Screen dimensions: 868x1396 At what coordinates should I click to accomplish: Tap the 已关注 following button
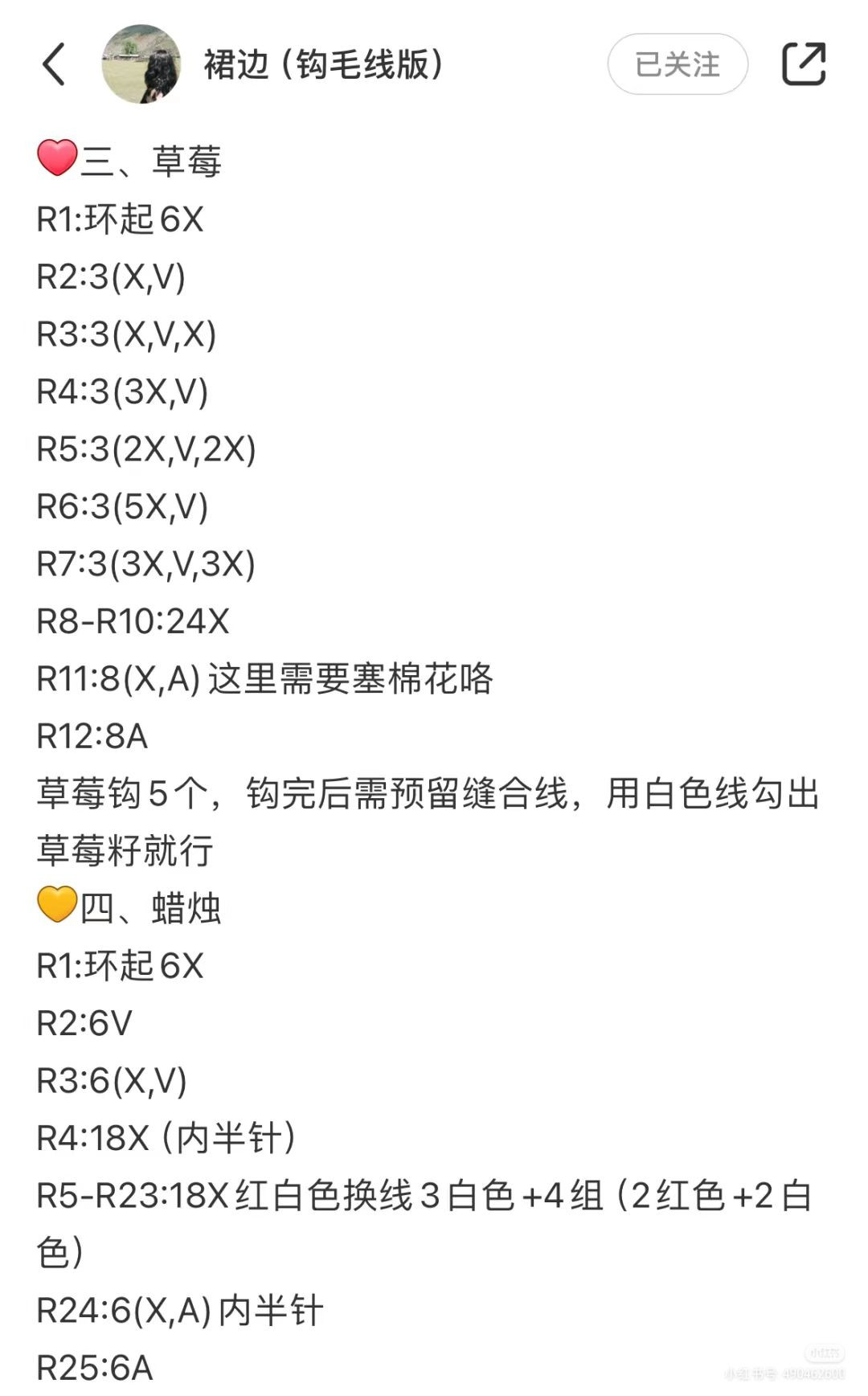677,64
